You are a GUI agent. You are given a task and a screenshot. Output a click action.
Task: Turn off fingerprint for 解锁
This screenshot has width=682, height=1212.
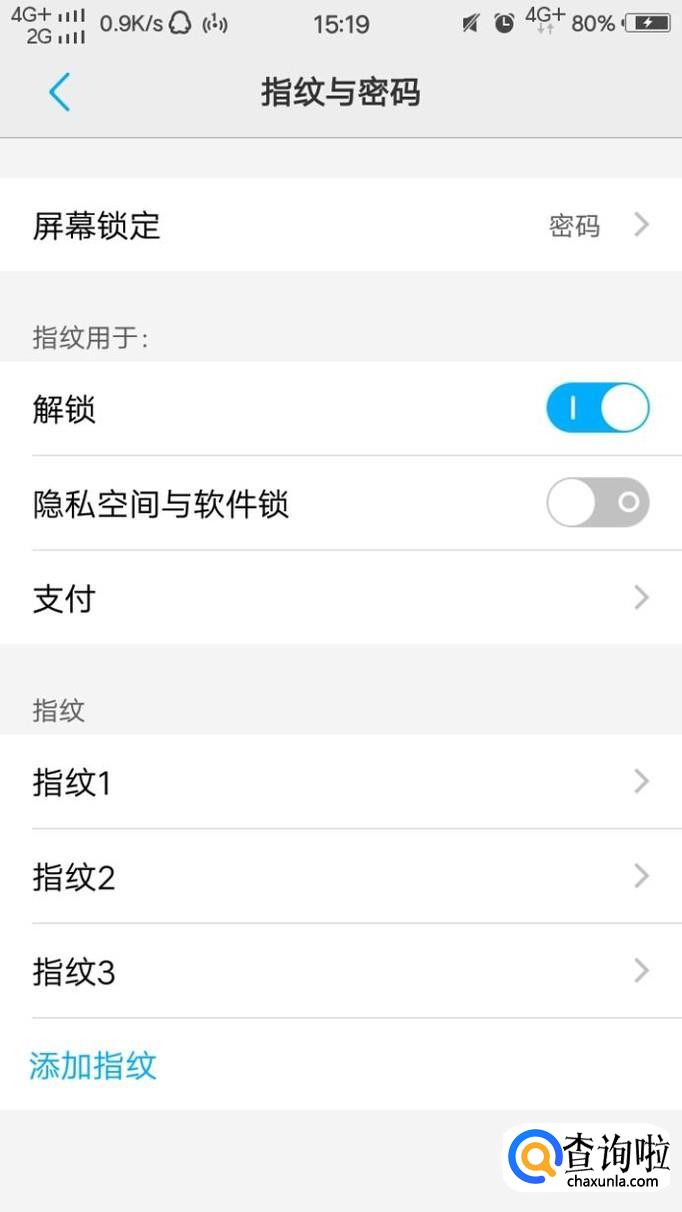click(597, 408)
